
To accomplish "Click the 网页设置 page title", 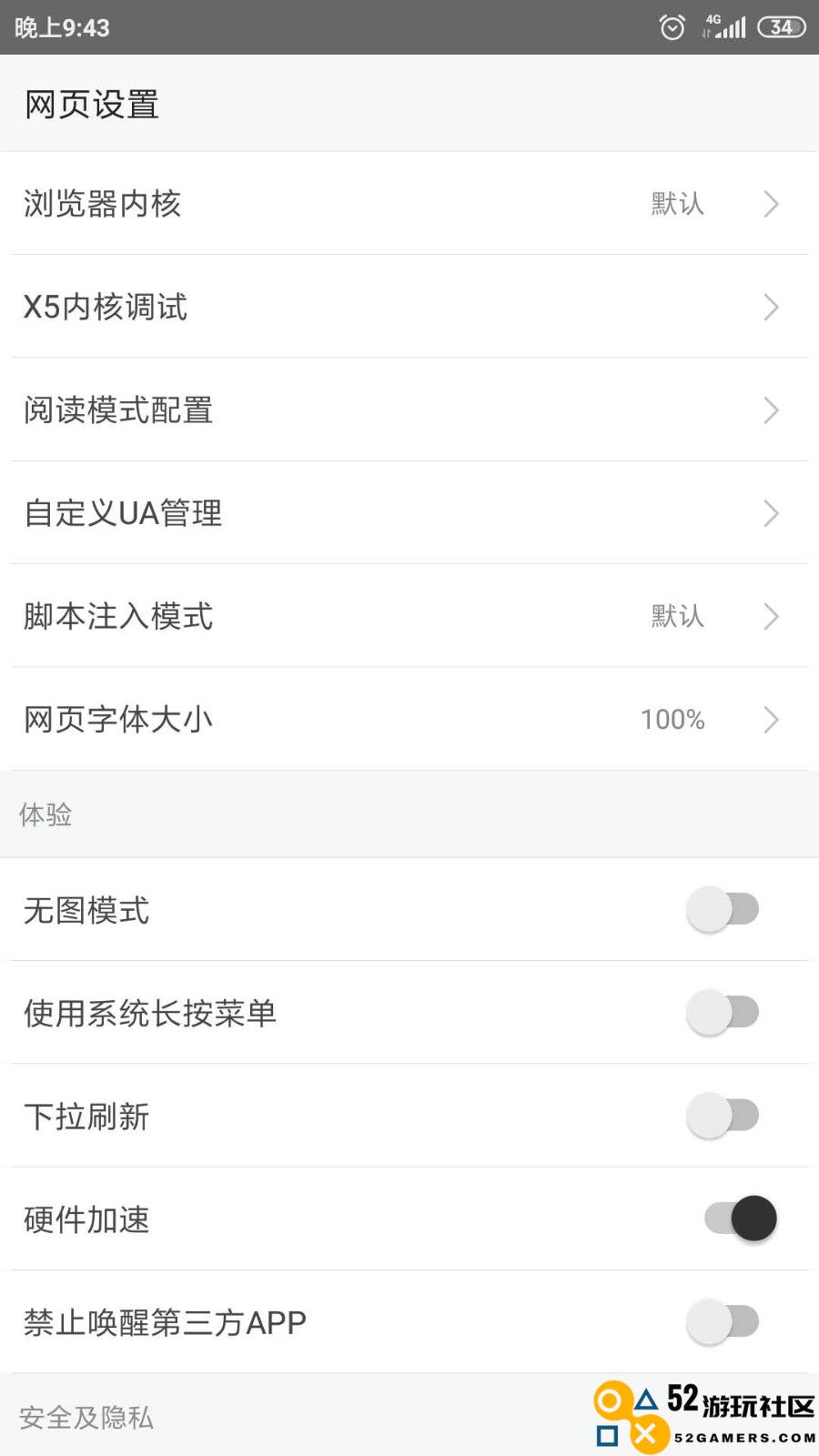I will click(x=92, y=104).
